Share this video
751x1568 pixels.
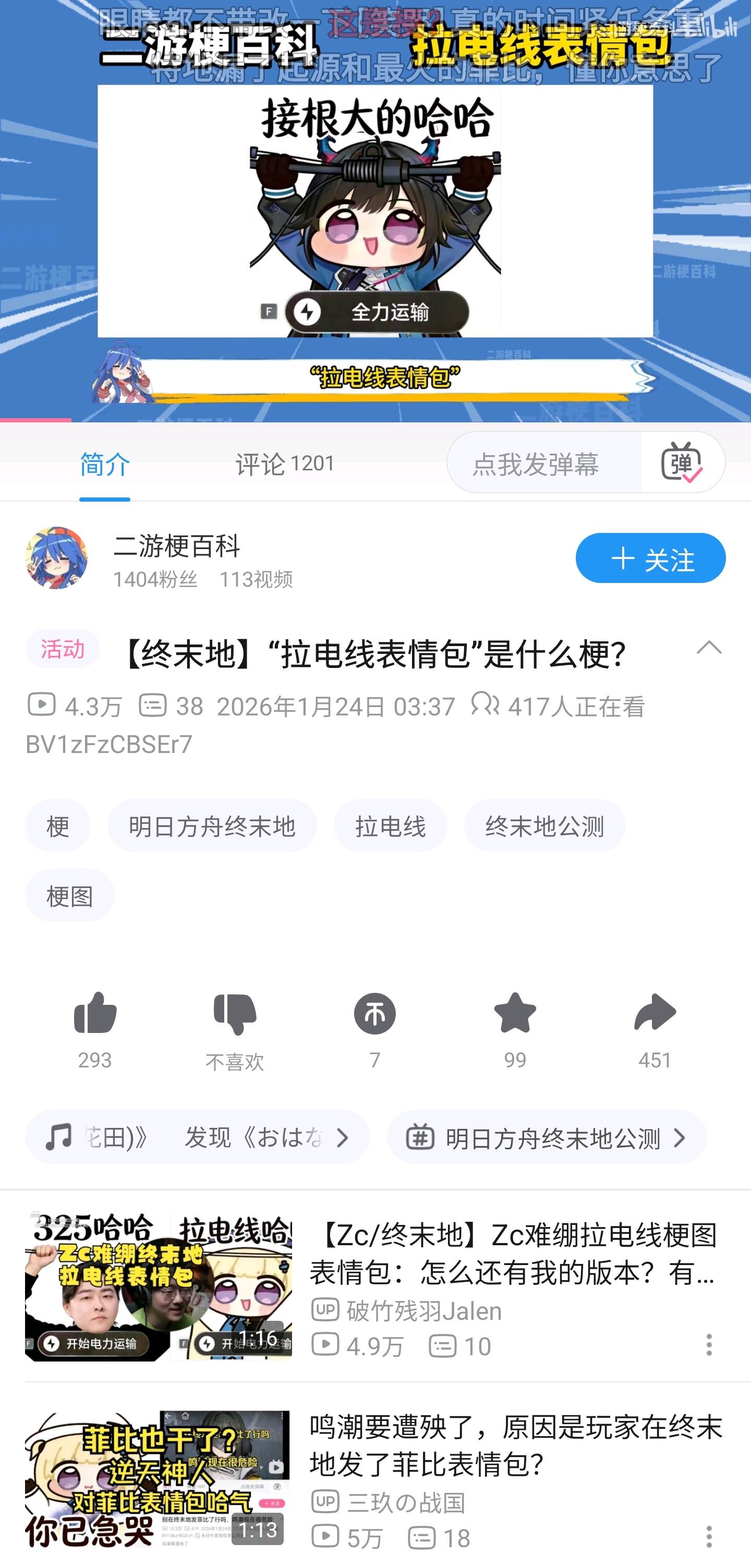655,1030
